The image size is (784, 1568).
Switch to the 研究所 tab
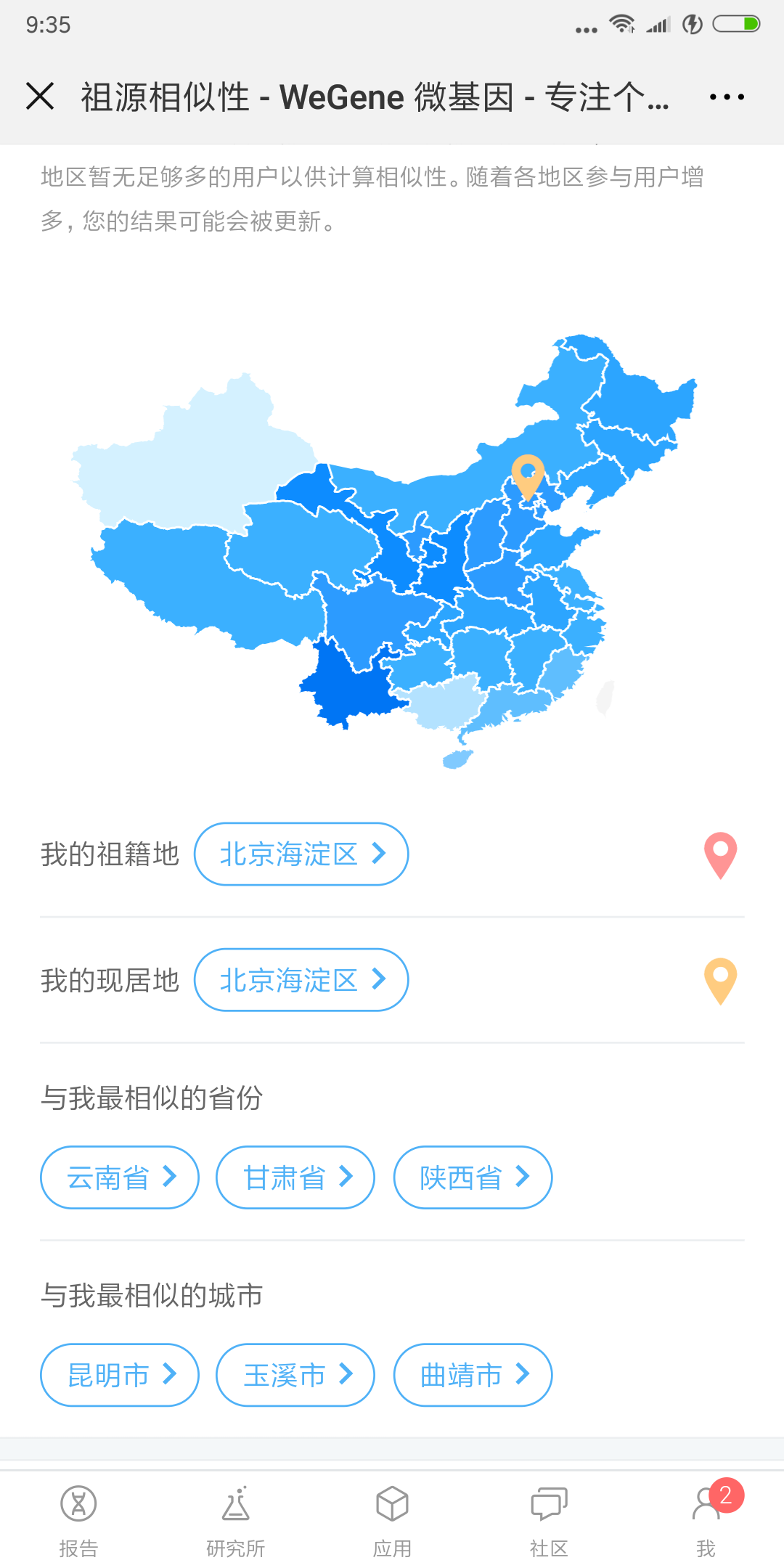tap(235, 1520)
